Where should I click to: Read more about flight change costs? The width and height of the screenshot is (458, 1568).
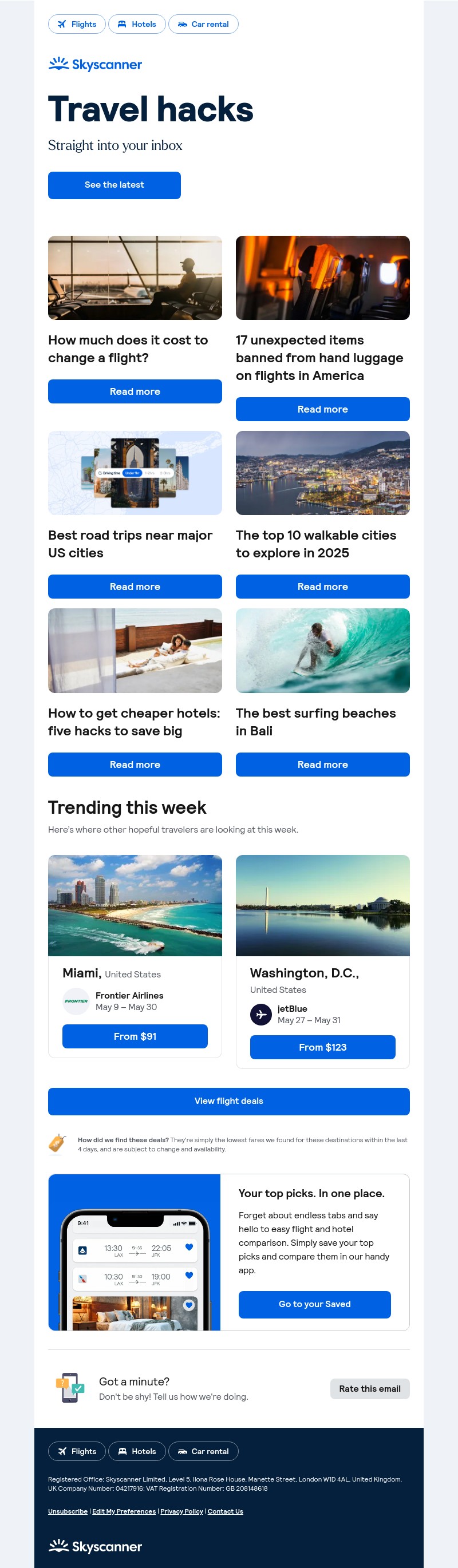pos(135,391)
